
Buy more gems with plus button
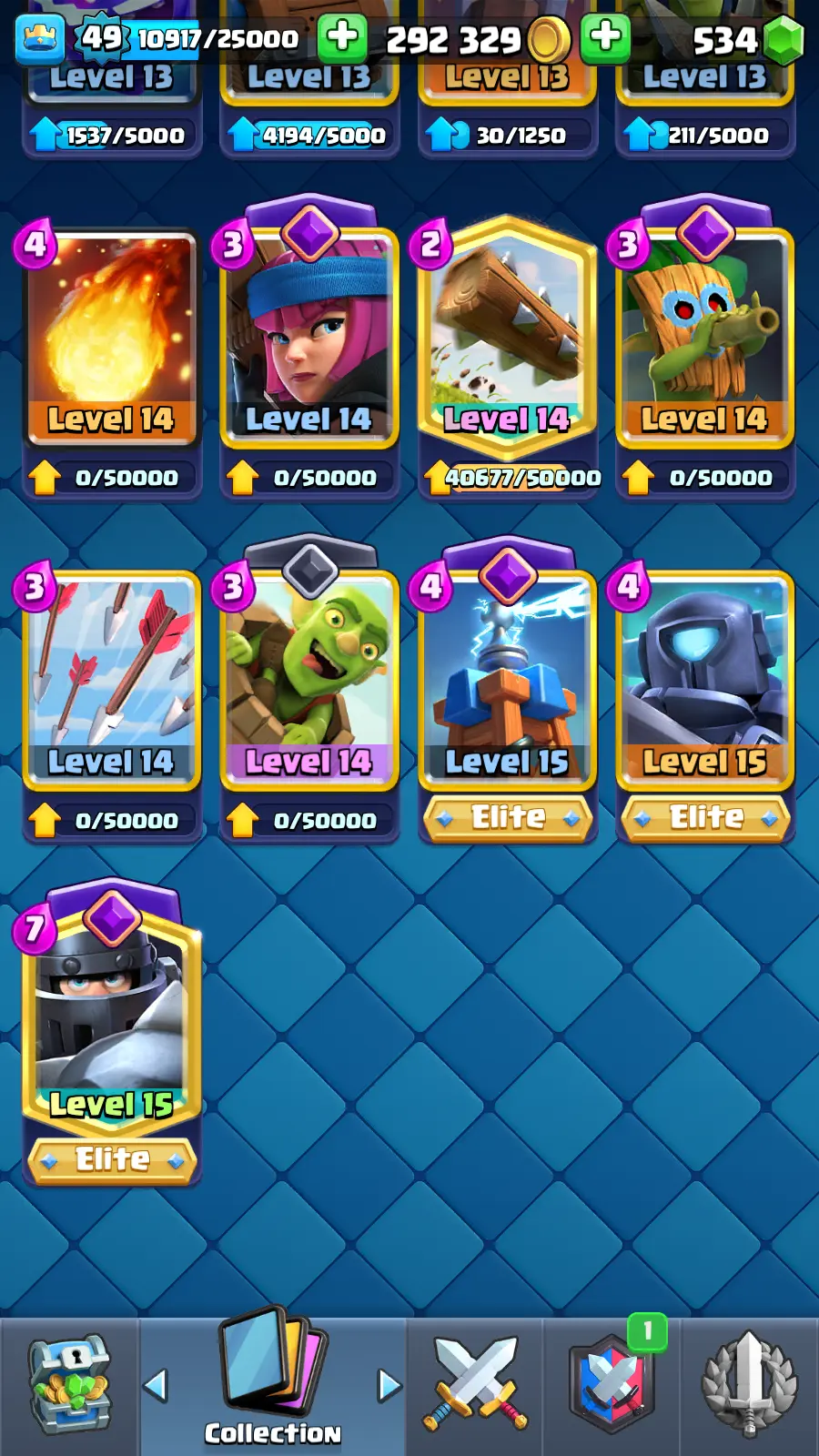tap(605, 38)
